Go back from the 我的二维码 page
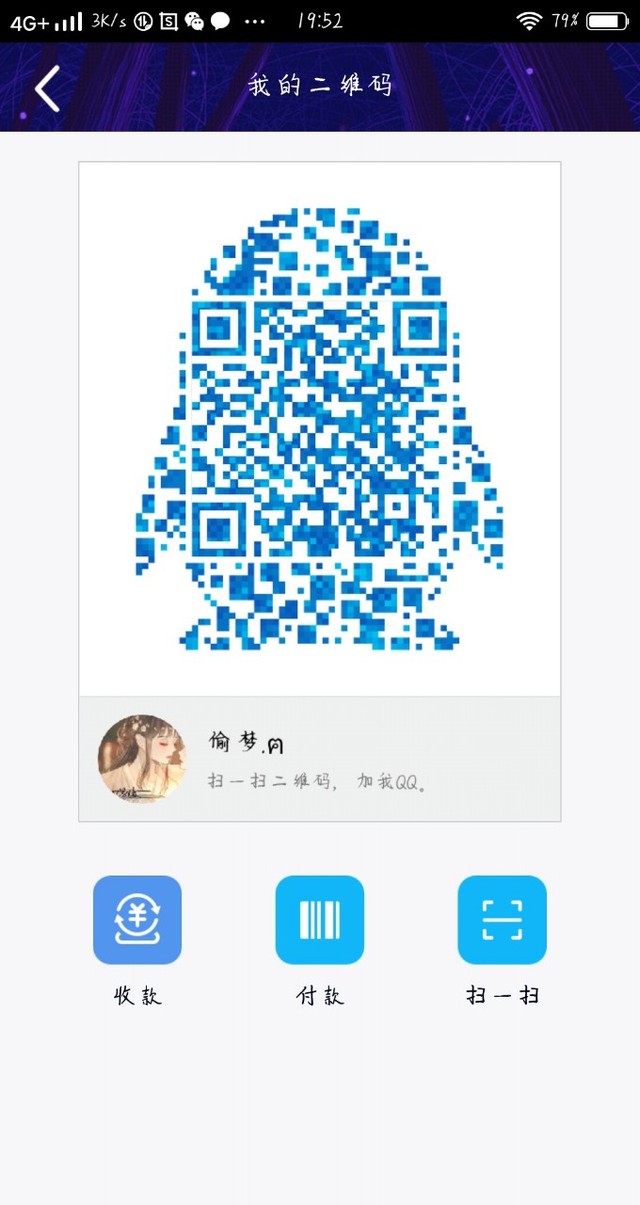Image resolution: width=640 pixels, height=1205 pixels. tap(47, 88)
